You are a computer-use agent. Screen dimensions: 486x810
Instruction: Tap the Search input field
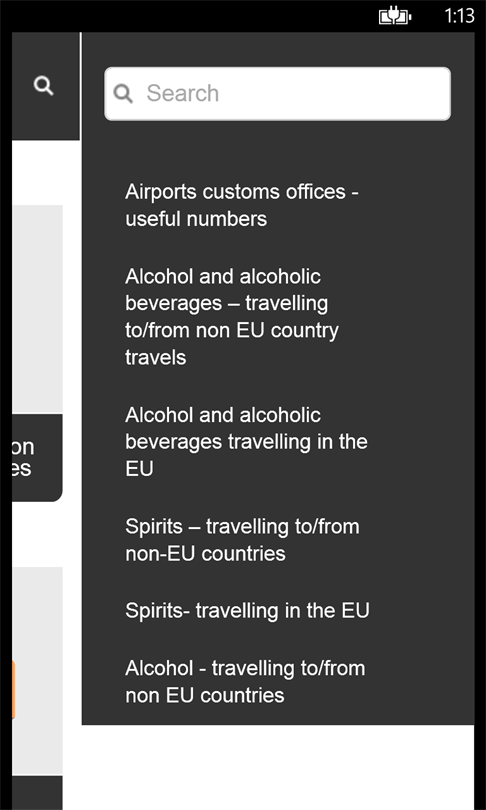[x=277, y=94]
